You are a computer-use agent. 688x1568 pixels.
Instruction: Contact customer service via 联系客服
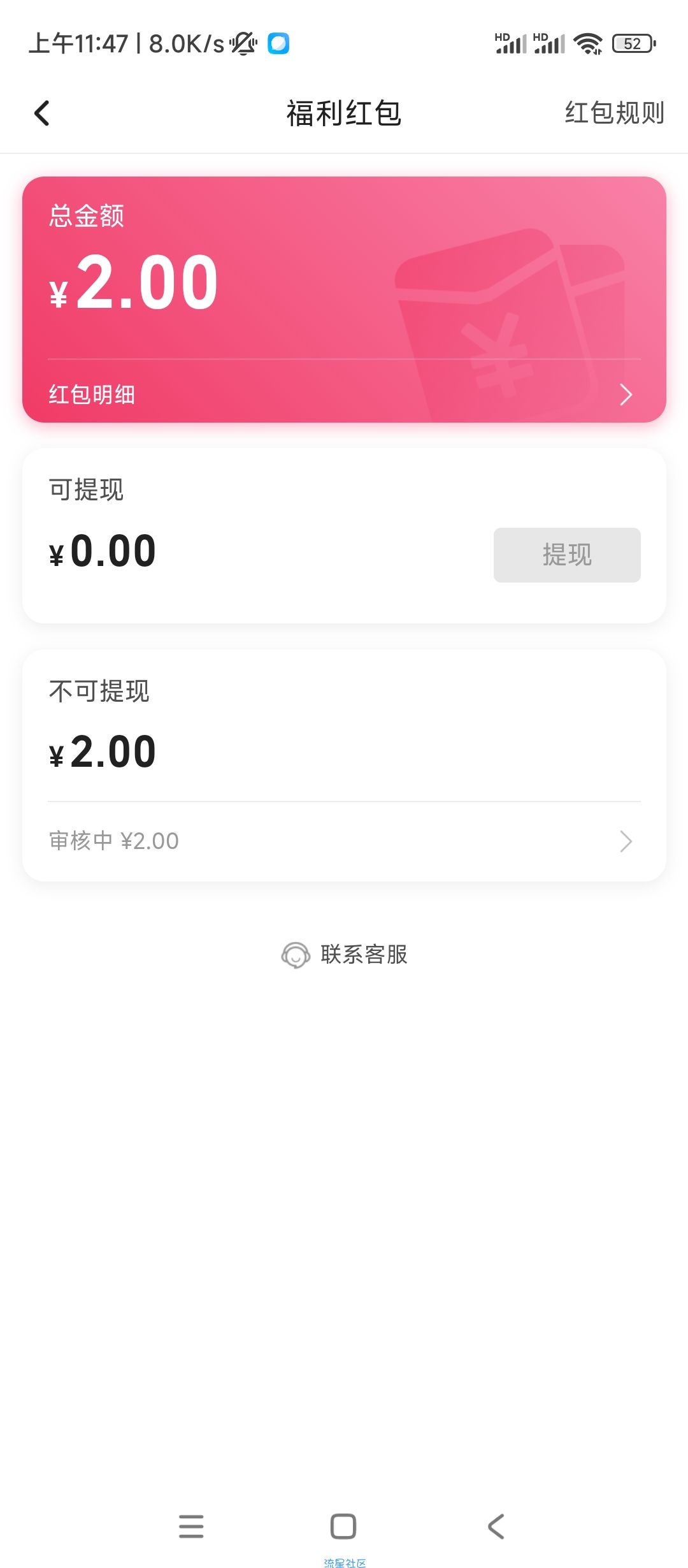(x=344, y=954)
